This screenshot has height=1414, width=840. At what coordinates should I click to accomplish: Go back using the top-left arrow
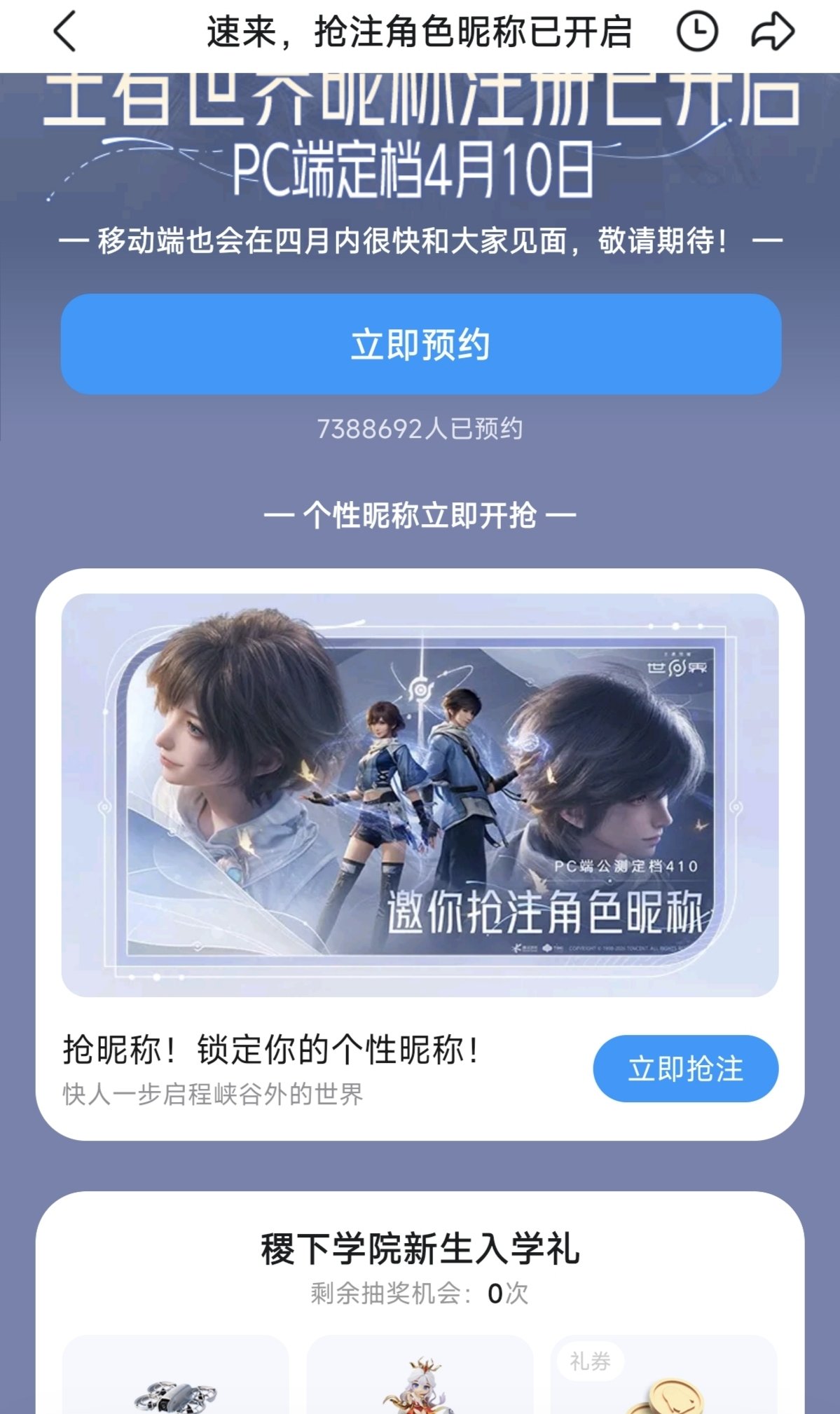64,33
